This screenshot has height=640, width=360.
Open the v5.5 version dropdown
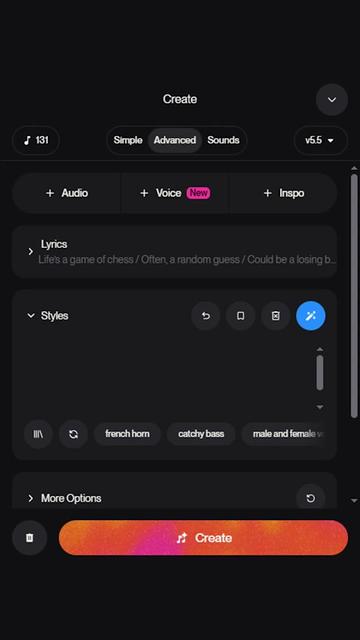pos(320,140)
